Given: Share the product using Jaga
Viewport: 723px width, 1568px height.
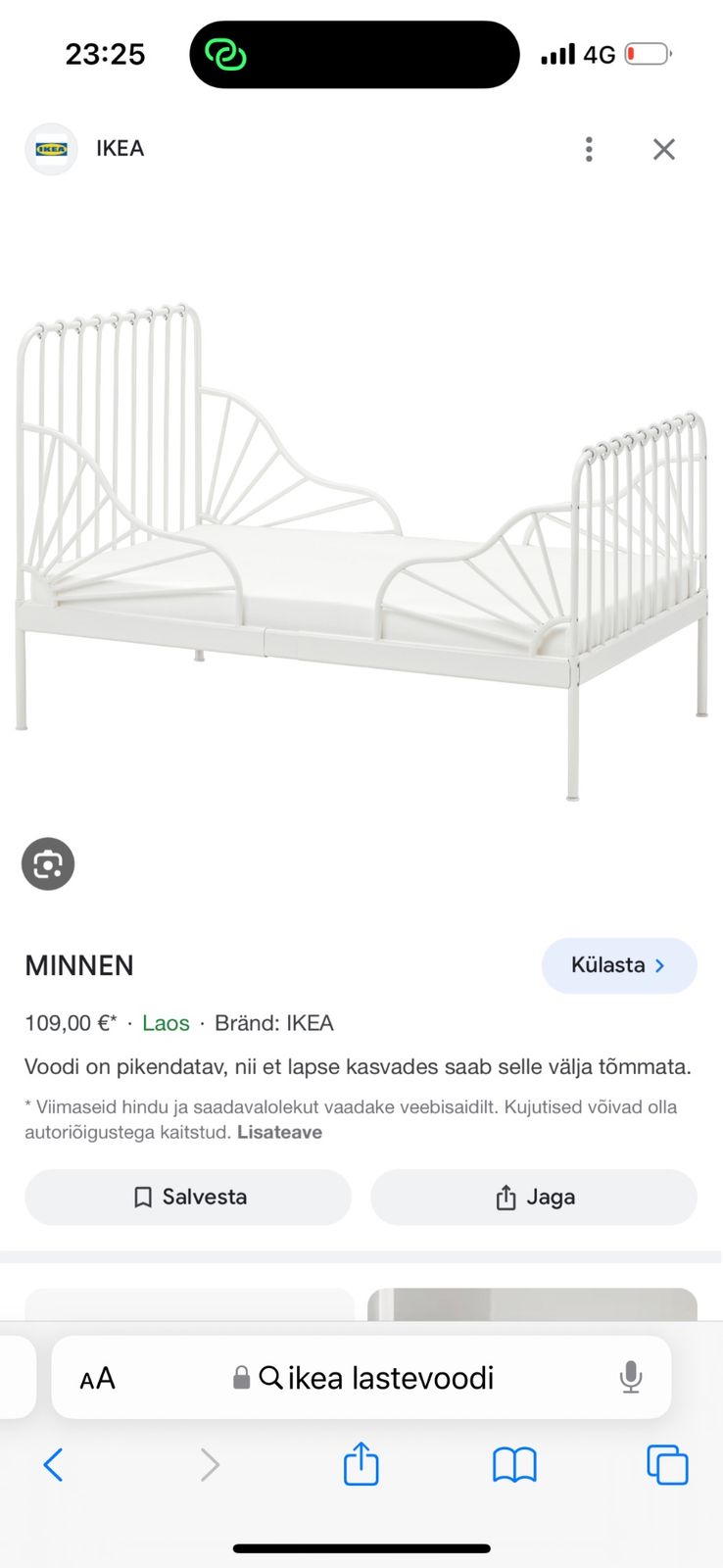Looking at the screenshot, I should point(534,1197).
